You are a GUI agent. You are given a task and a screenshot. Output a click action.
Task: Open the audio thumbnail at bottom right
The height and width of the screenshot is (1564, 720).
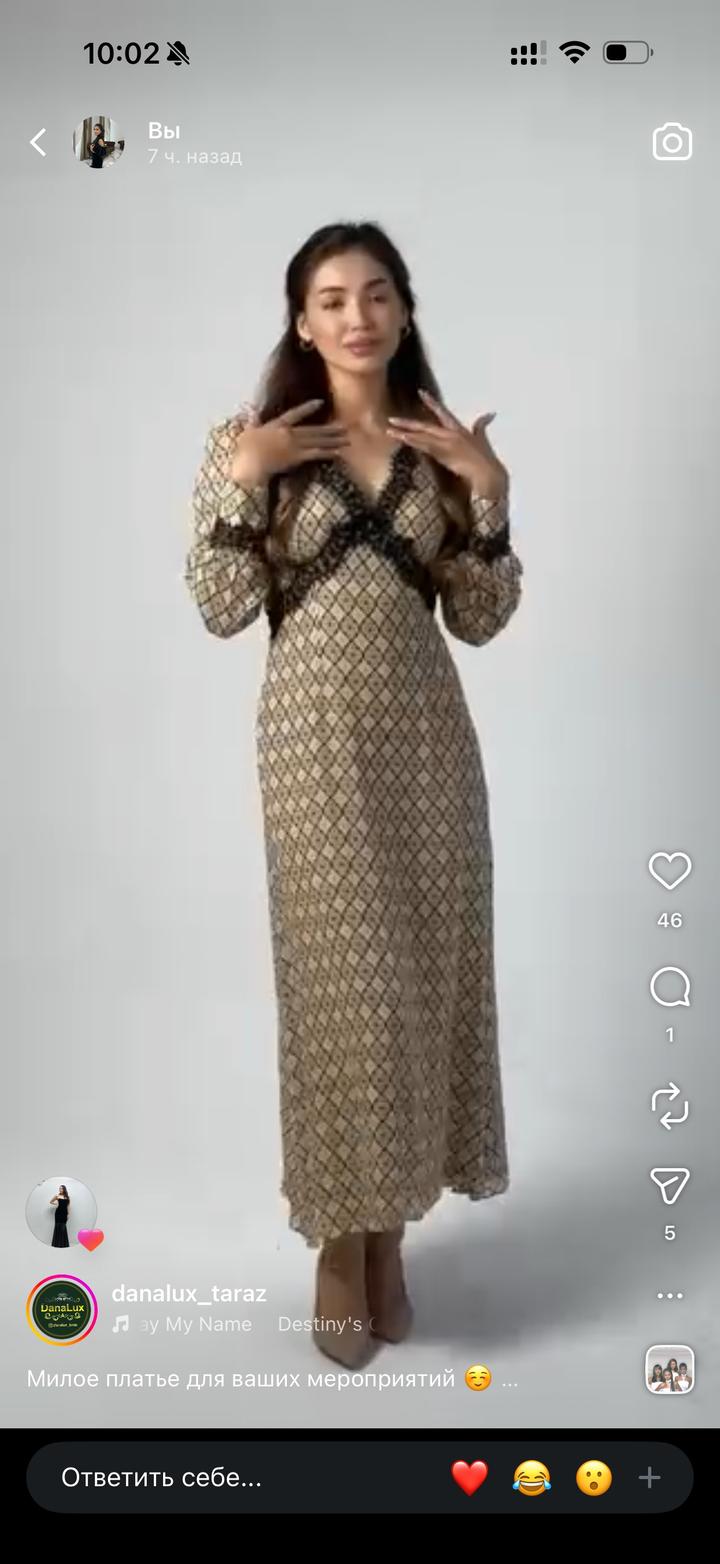pos(669,1370)
